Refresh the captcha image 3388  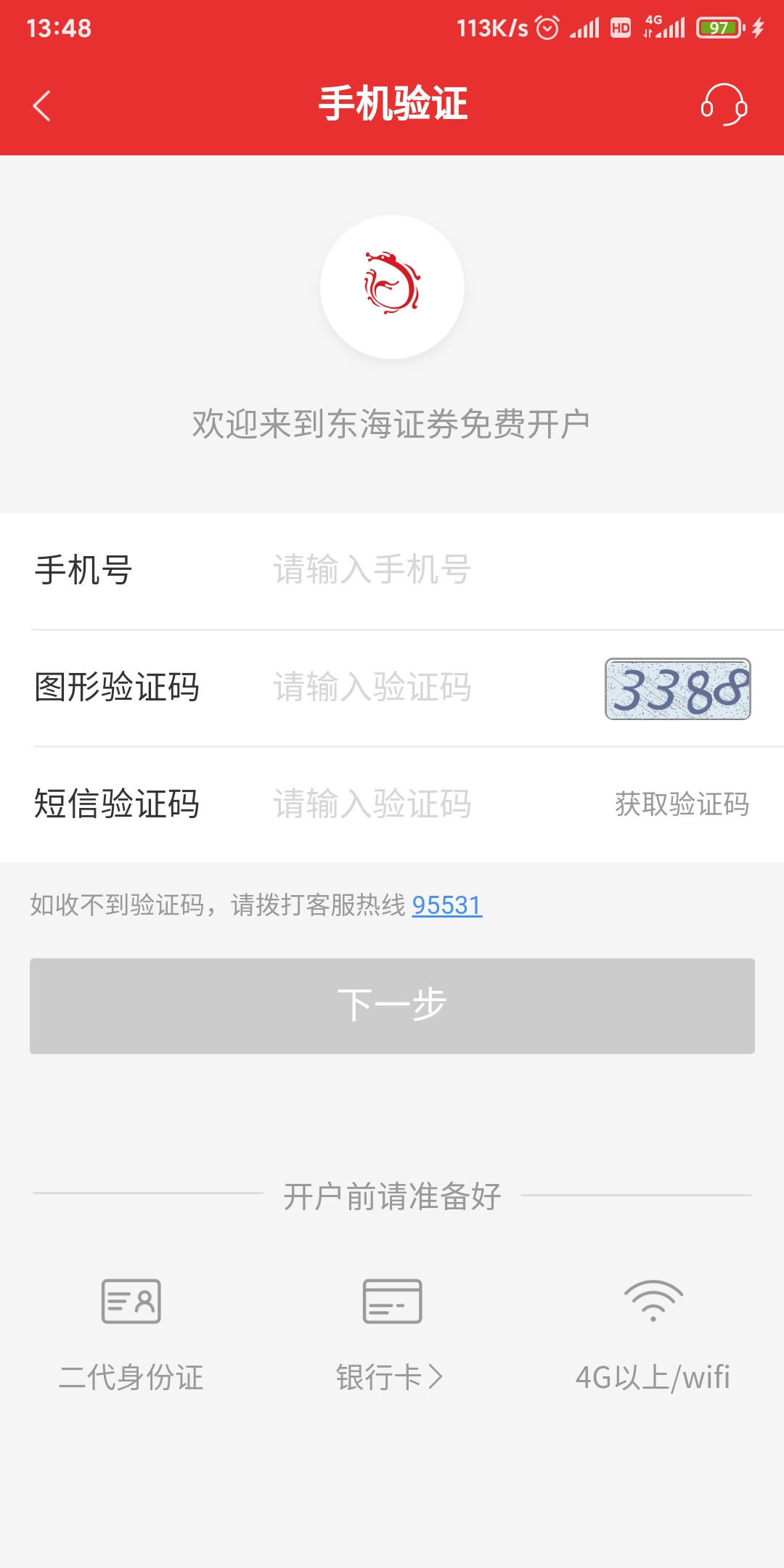click(x=677, y=689)
